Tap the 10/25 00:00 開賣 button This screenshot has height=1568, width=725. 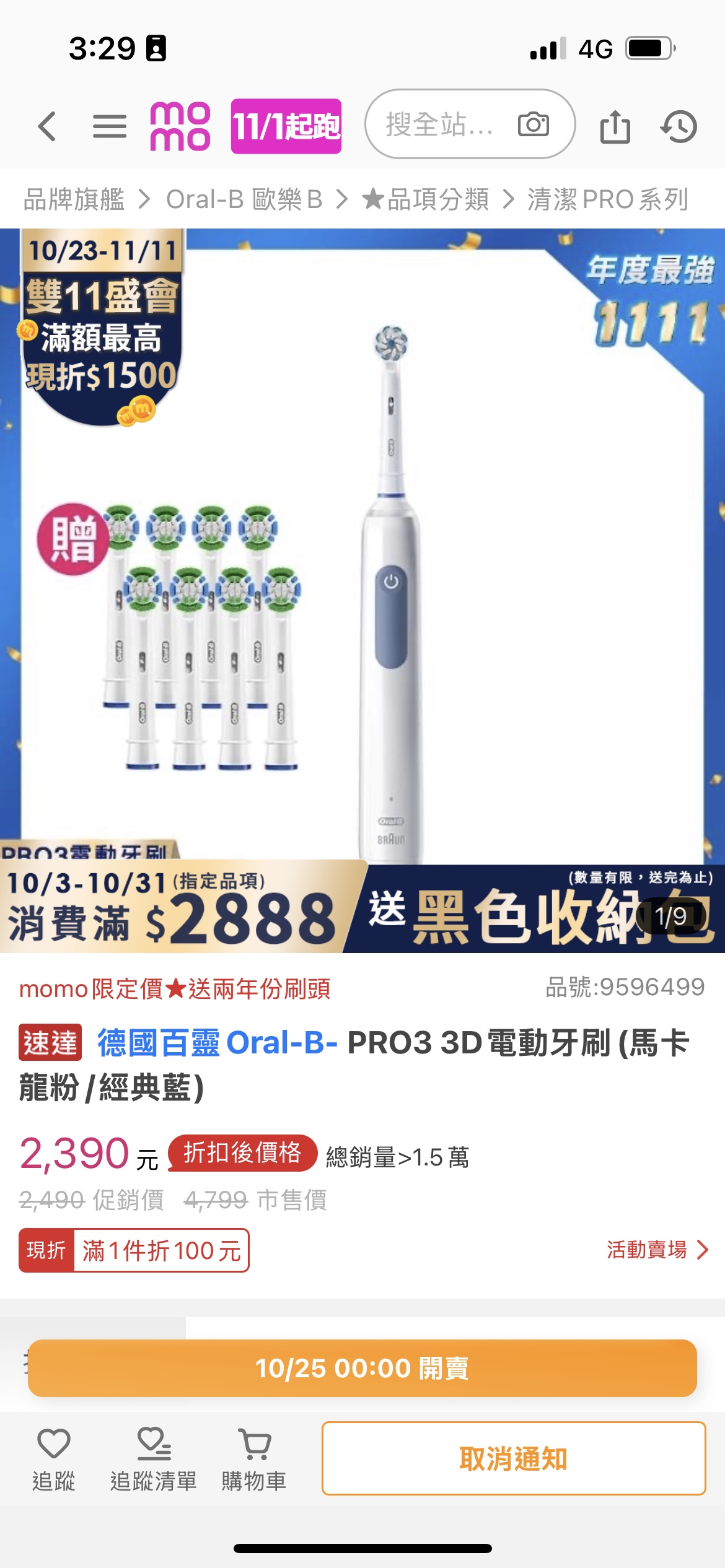pyautogui.click(x=362, y=1368)
